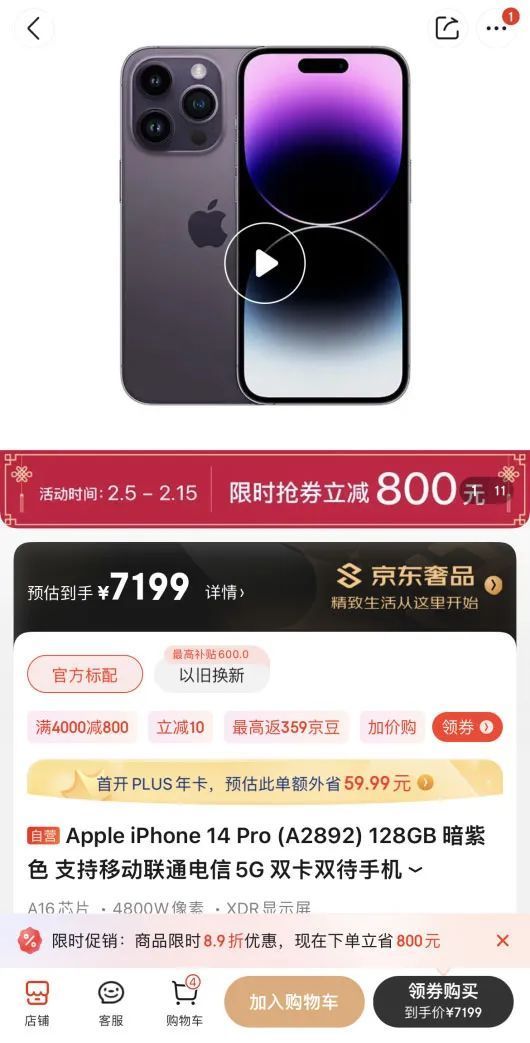Choose the 以旧换新 trade-in option
This screenshot has width=530, height=1043.
pos(212,675)
